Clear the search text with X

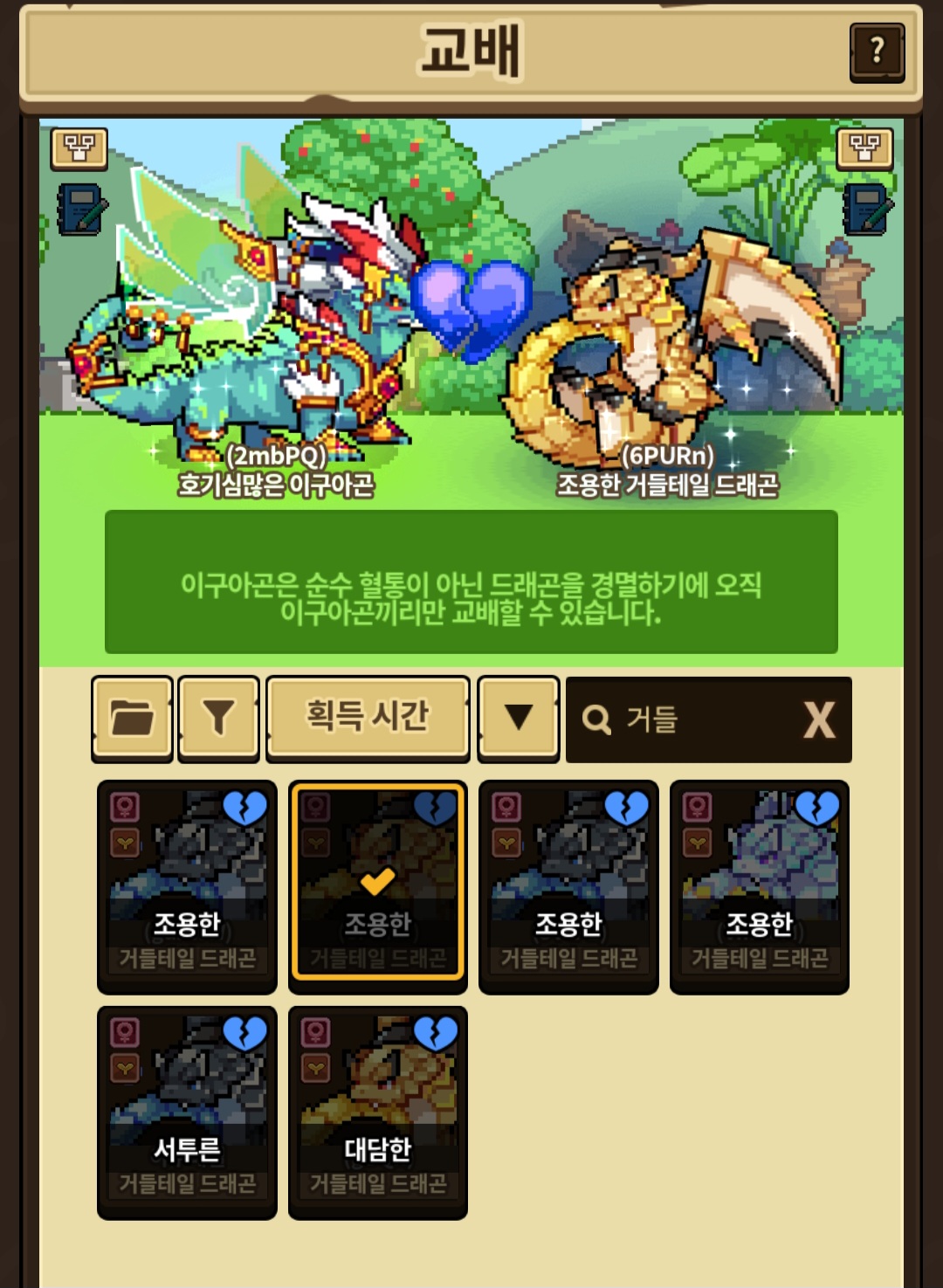818,720
